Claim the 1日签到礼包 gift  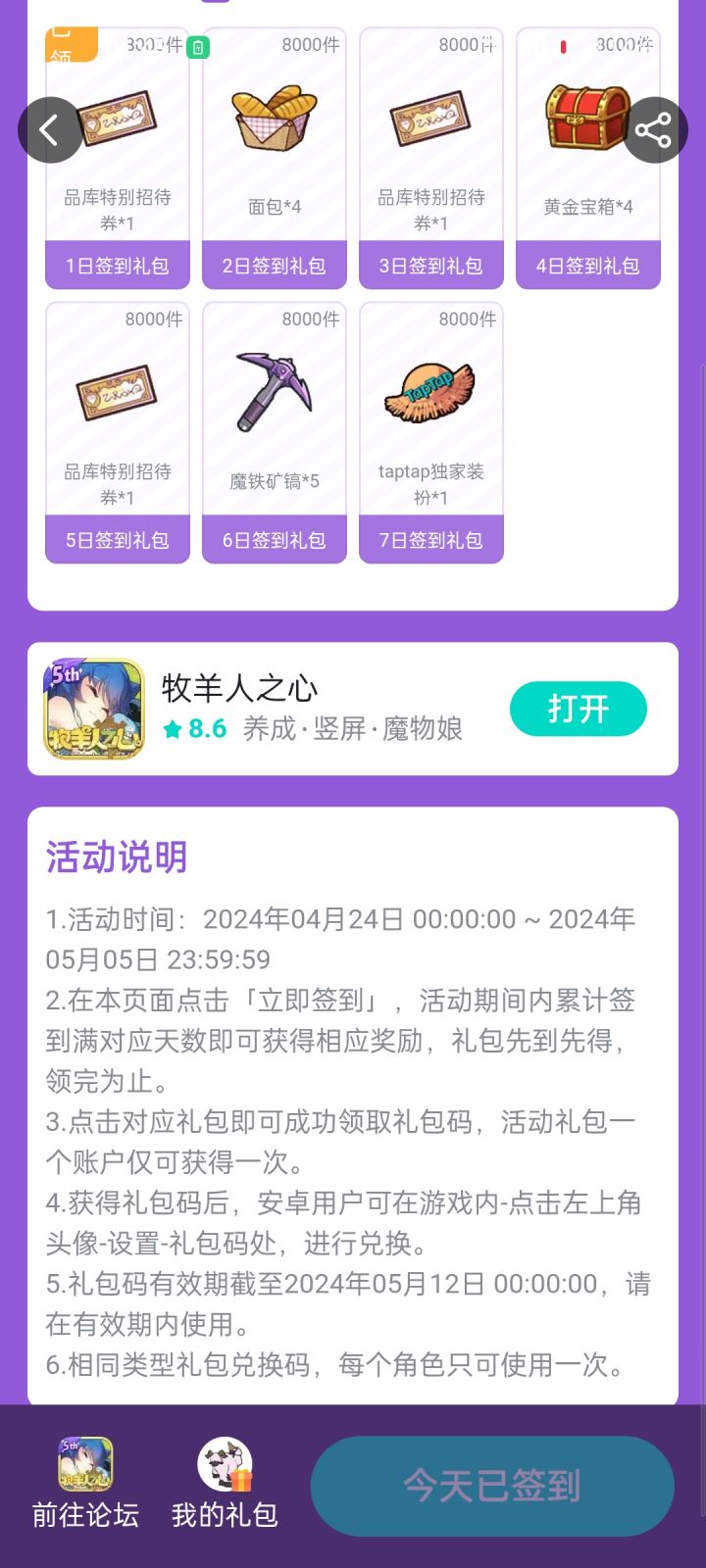(117, 265)
